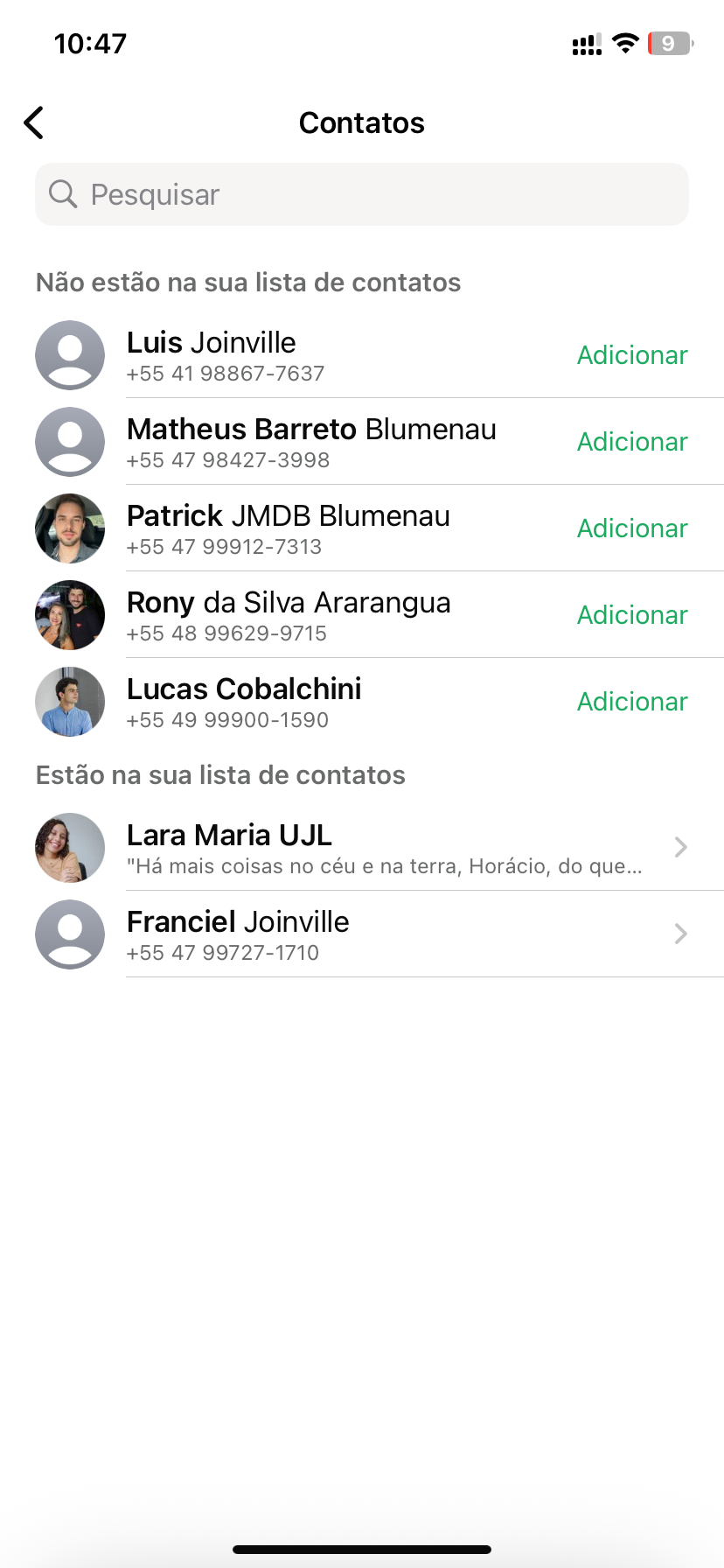Tap the Pesquisar search field
The height and width of the screenshot is (1568, 724).
(x=362, y=194)
